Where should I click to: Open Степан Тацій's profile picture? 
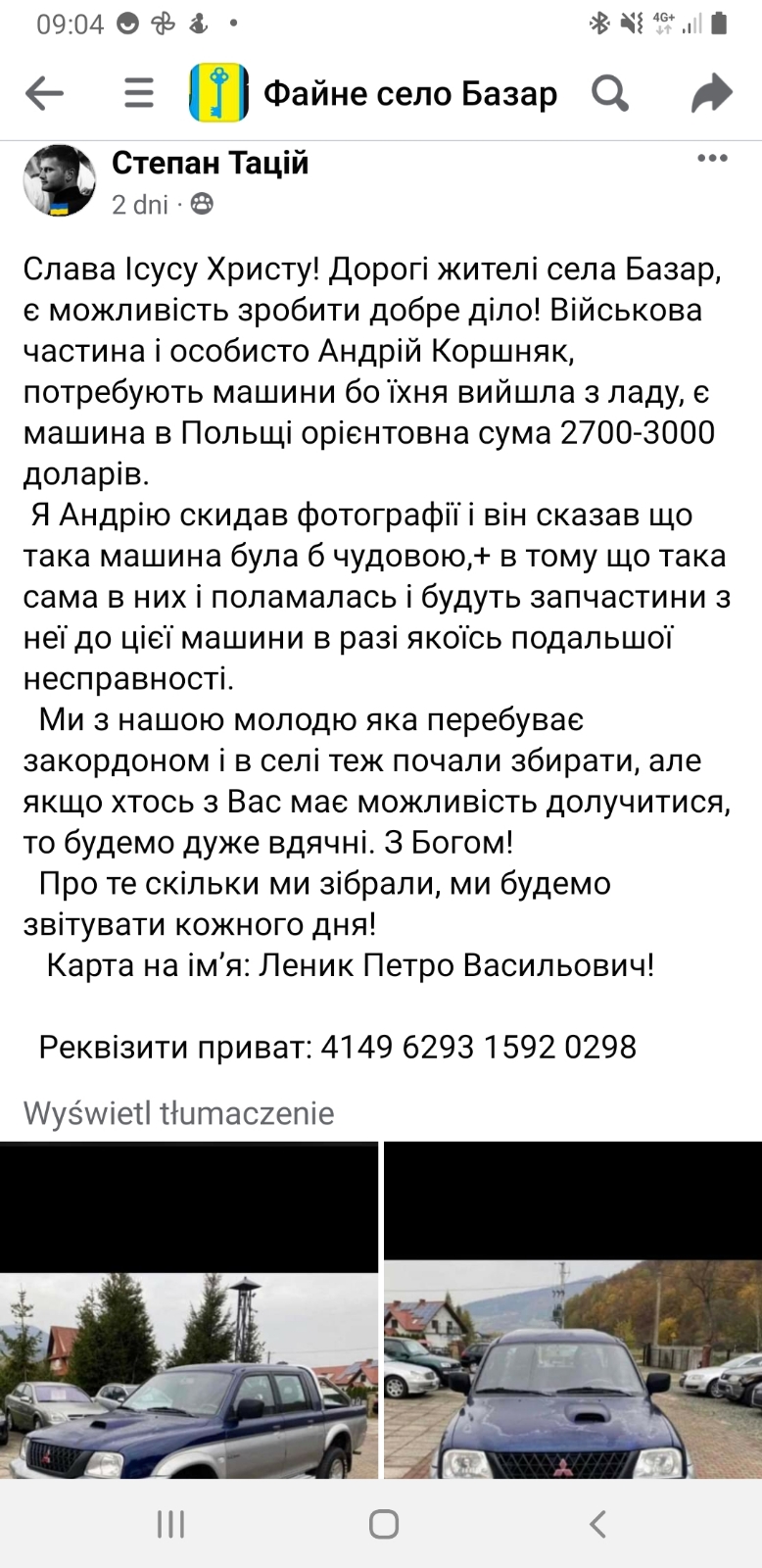pyautogui.click(x=60, y=180)
